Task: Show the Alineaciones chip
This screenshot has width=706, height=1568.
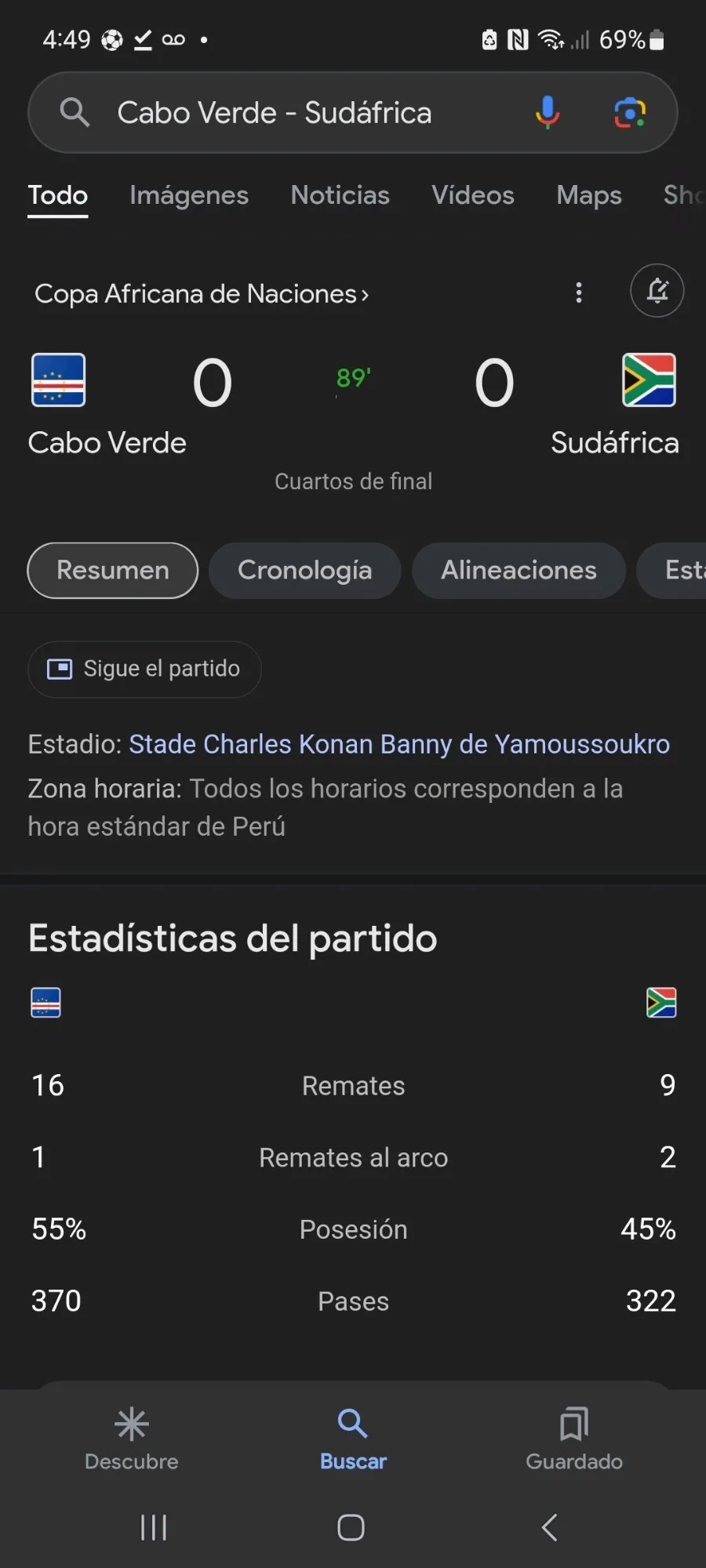Action: click(519, 570)
